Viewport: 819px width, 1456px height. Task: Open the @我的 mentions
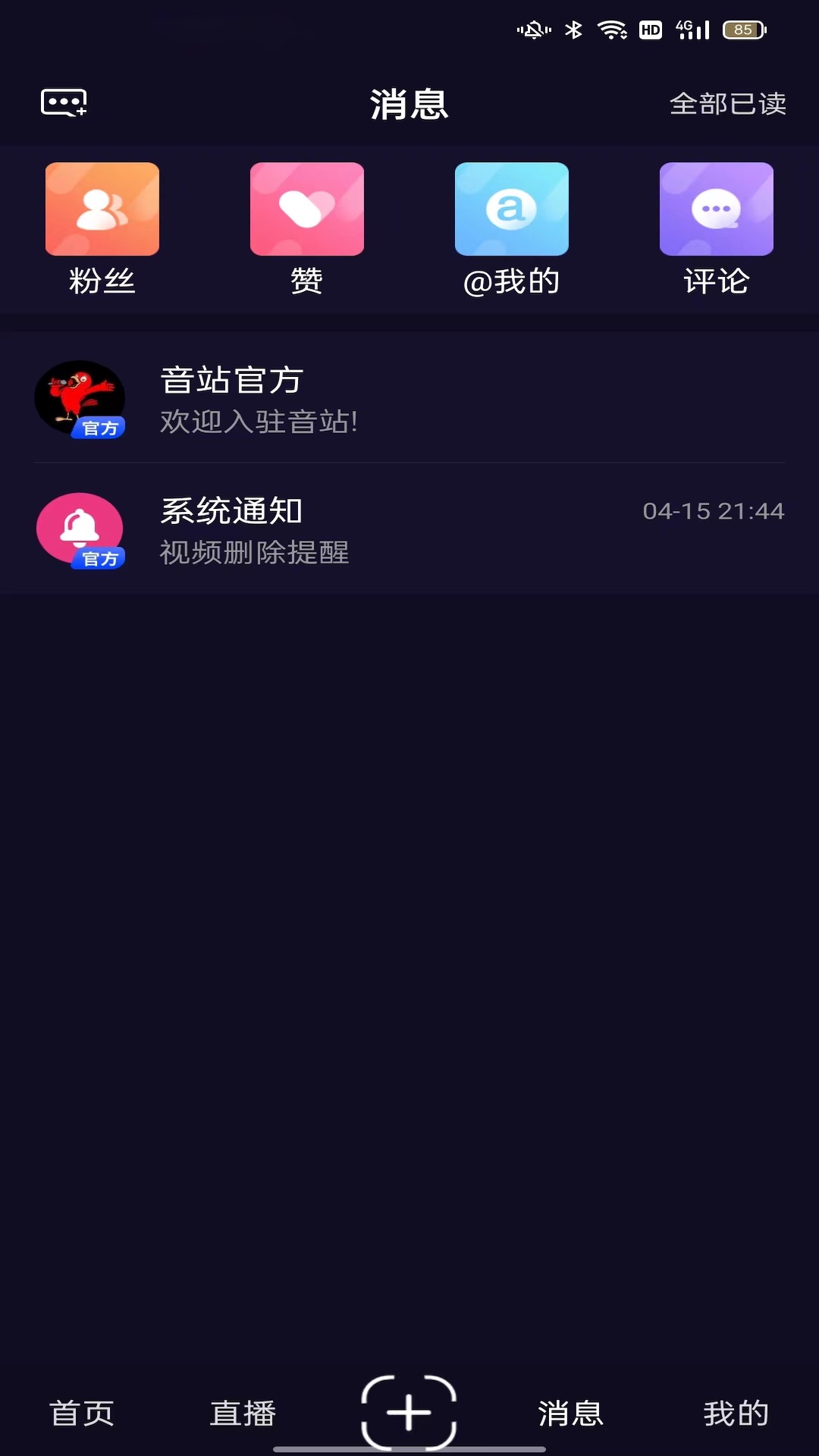tap(512, 227)
